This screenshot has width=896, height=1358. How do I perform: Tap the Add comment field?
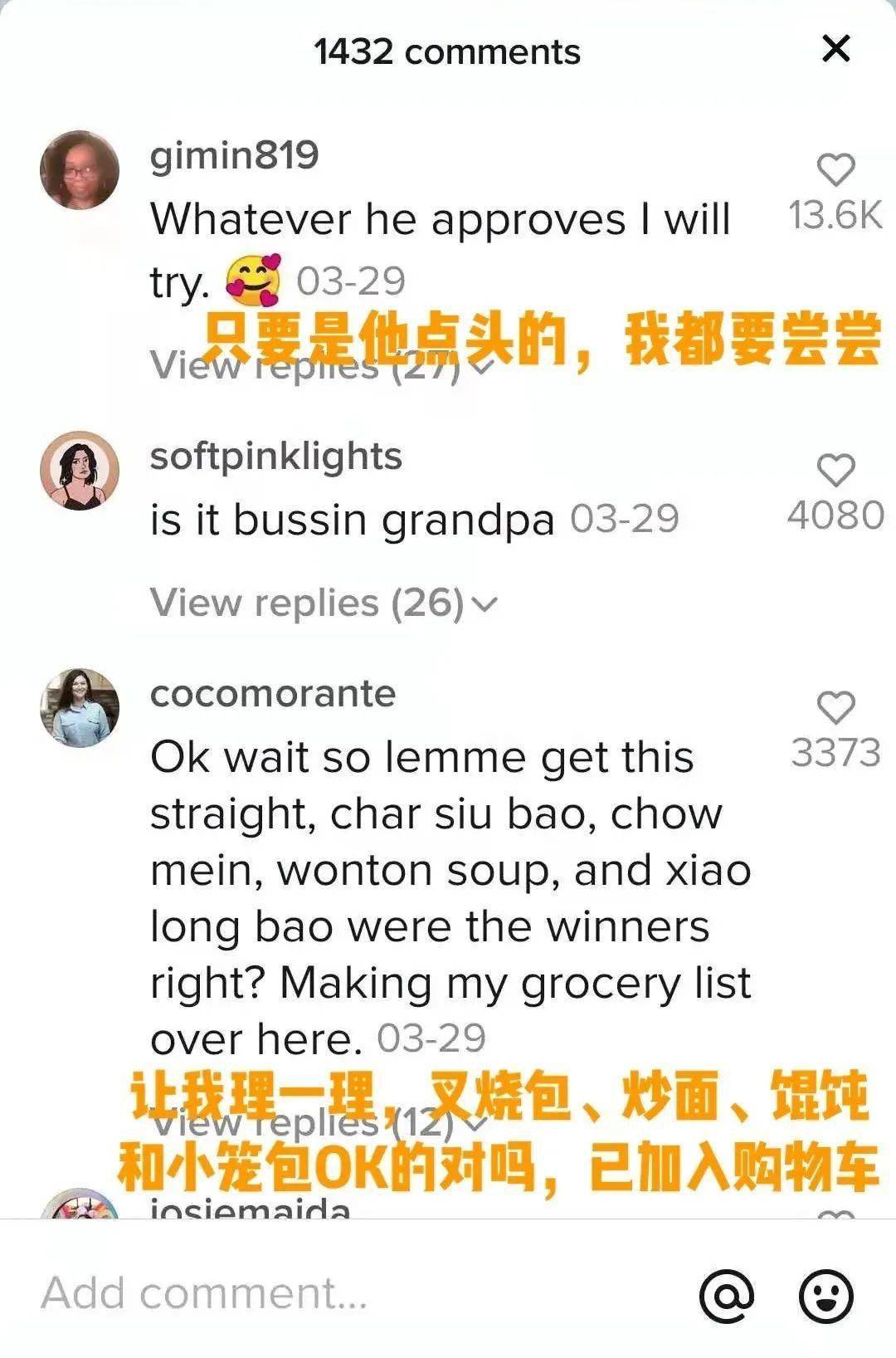coord(332,1293)
